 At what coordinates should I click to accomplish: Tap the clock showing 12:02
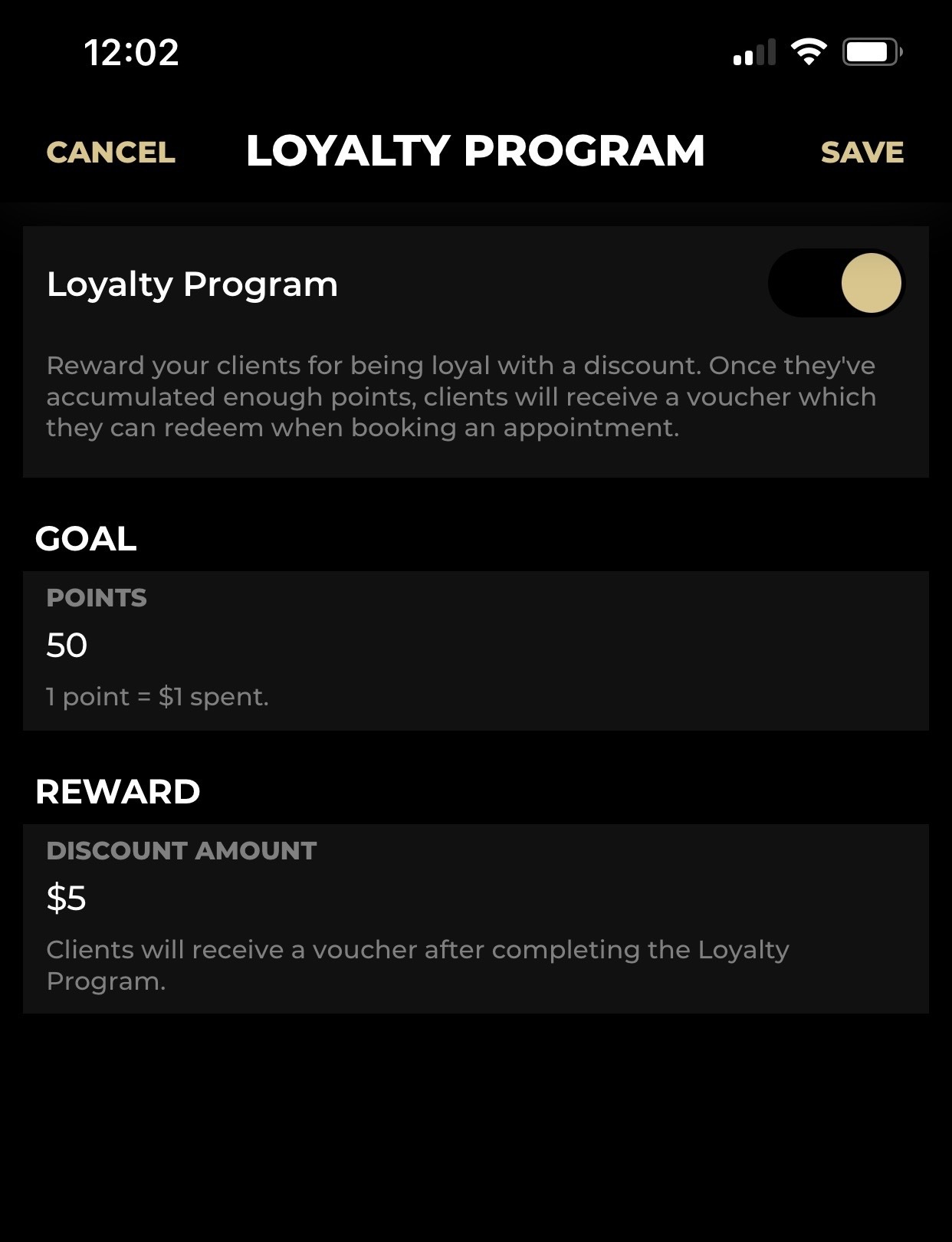(132, 54)
